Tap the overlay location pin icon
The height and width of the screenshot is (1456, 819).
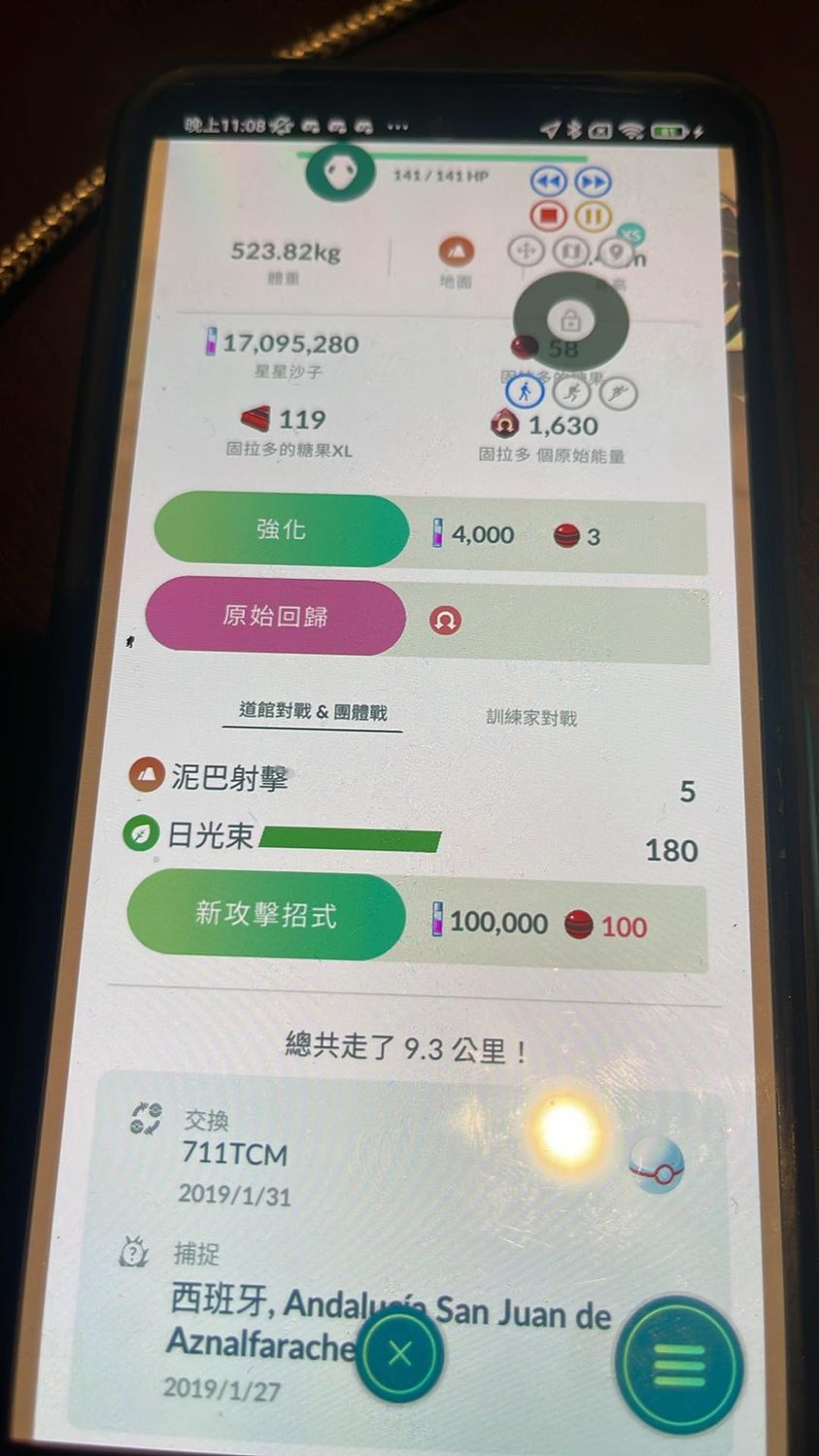(614, 253)
